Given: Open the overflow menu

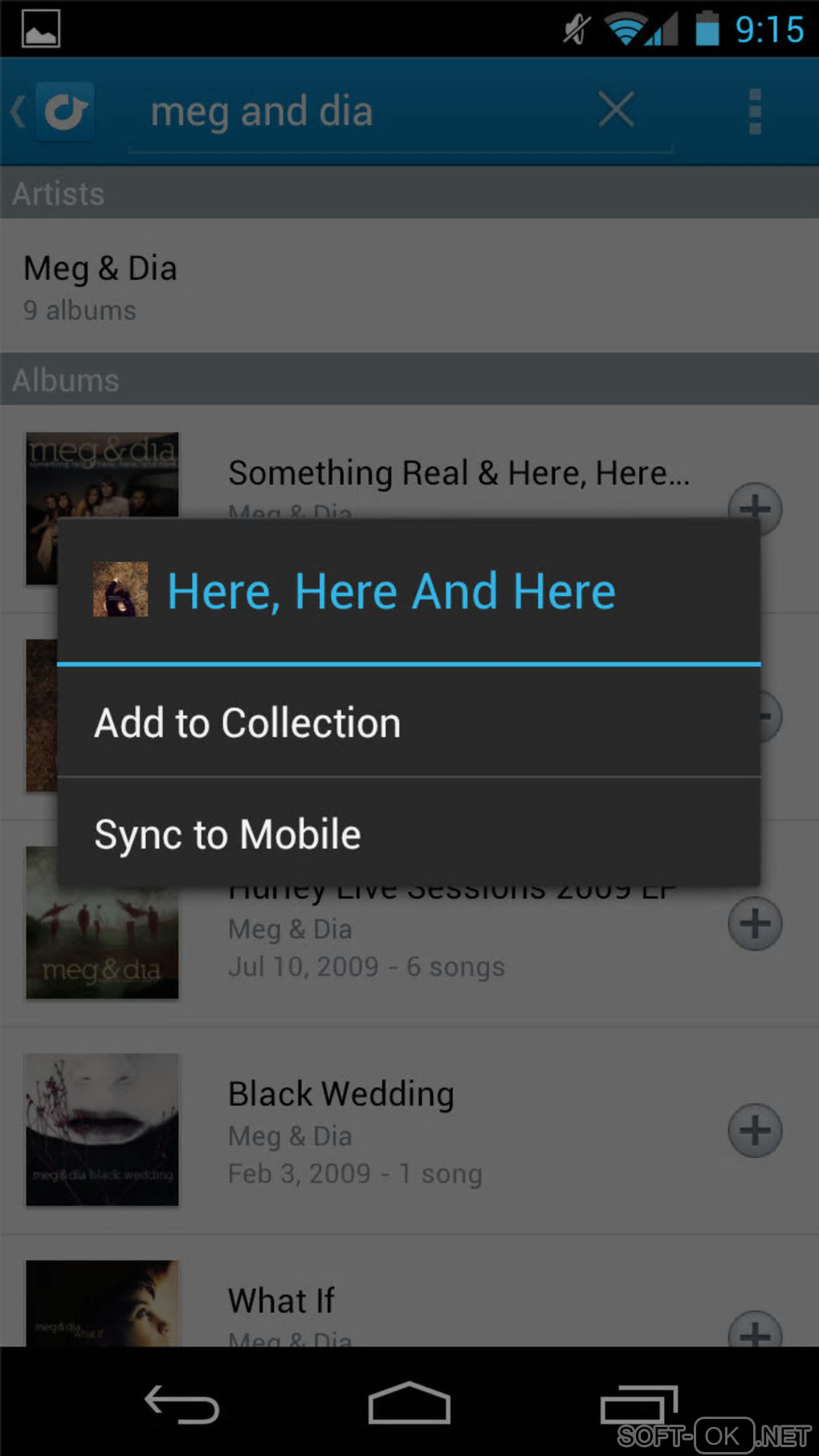Looking at the screenshot, I should click(754, 112).
